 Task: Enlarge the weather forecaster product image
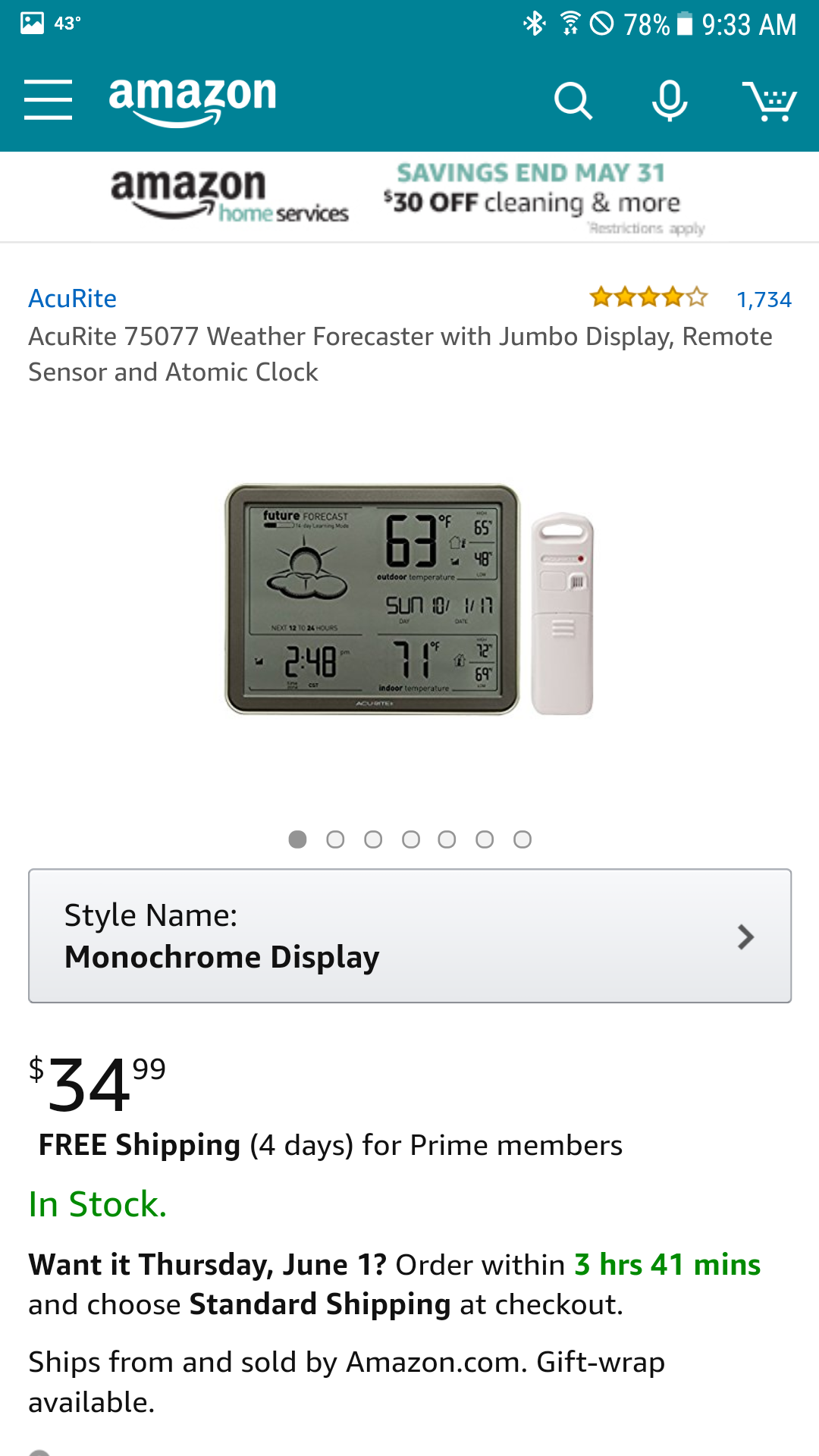[409, 599]
